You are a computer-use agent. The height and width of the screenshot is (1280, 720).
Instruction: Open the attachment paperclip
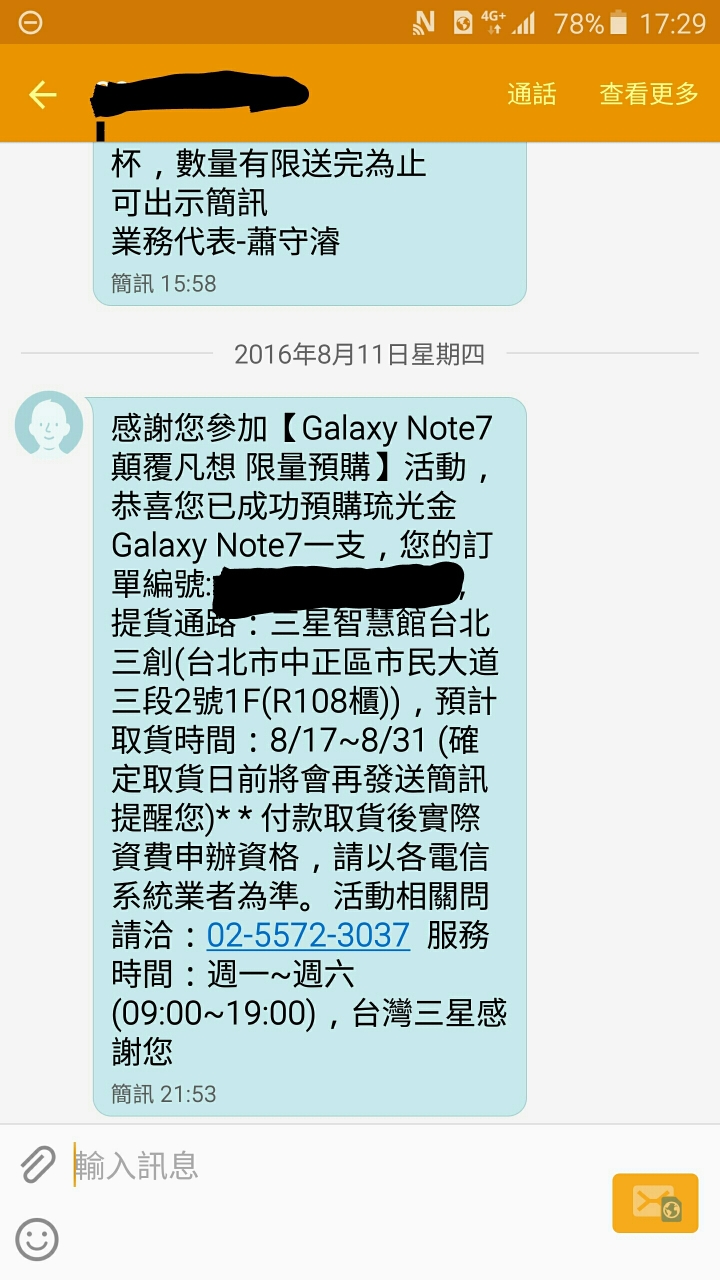pyautogui.click(x=38, y=1165)
